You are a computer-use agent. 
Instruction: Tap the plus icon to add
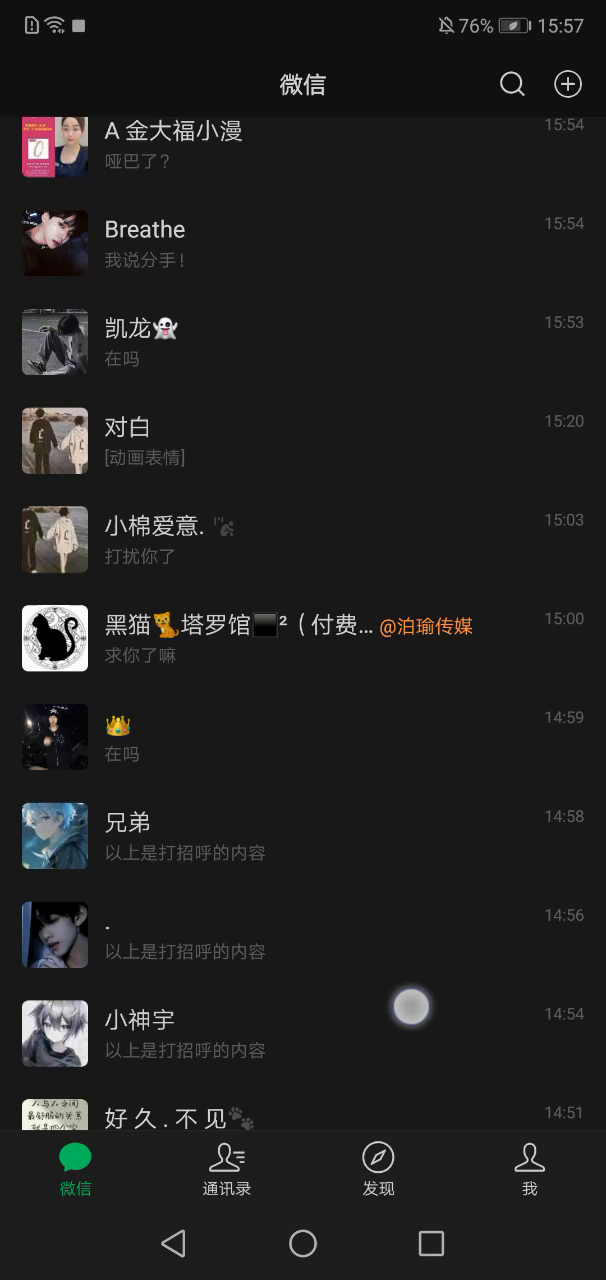tap(568, 84)
